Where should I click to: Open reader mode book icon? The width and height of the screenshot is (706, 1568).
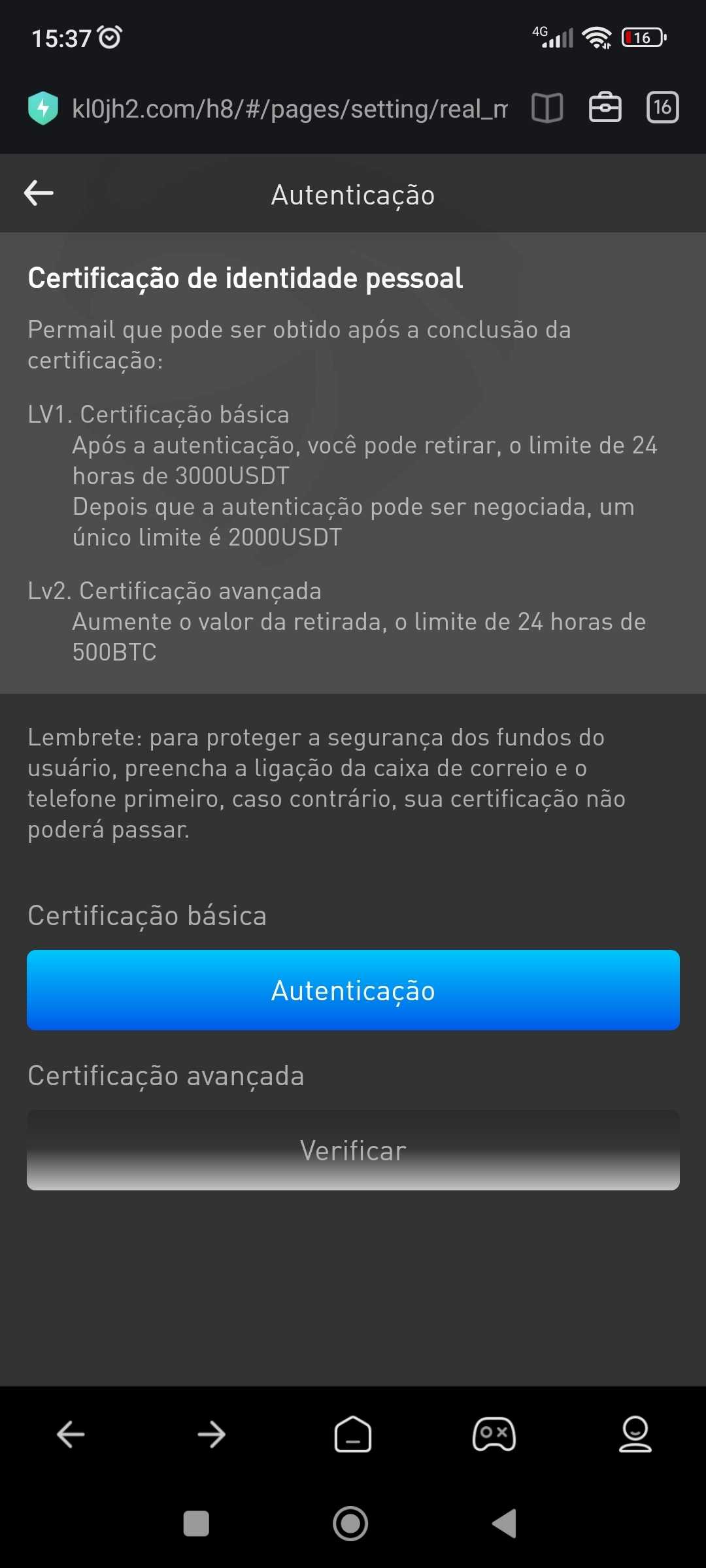tap(547, 108)
